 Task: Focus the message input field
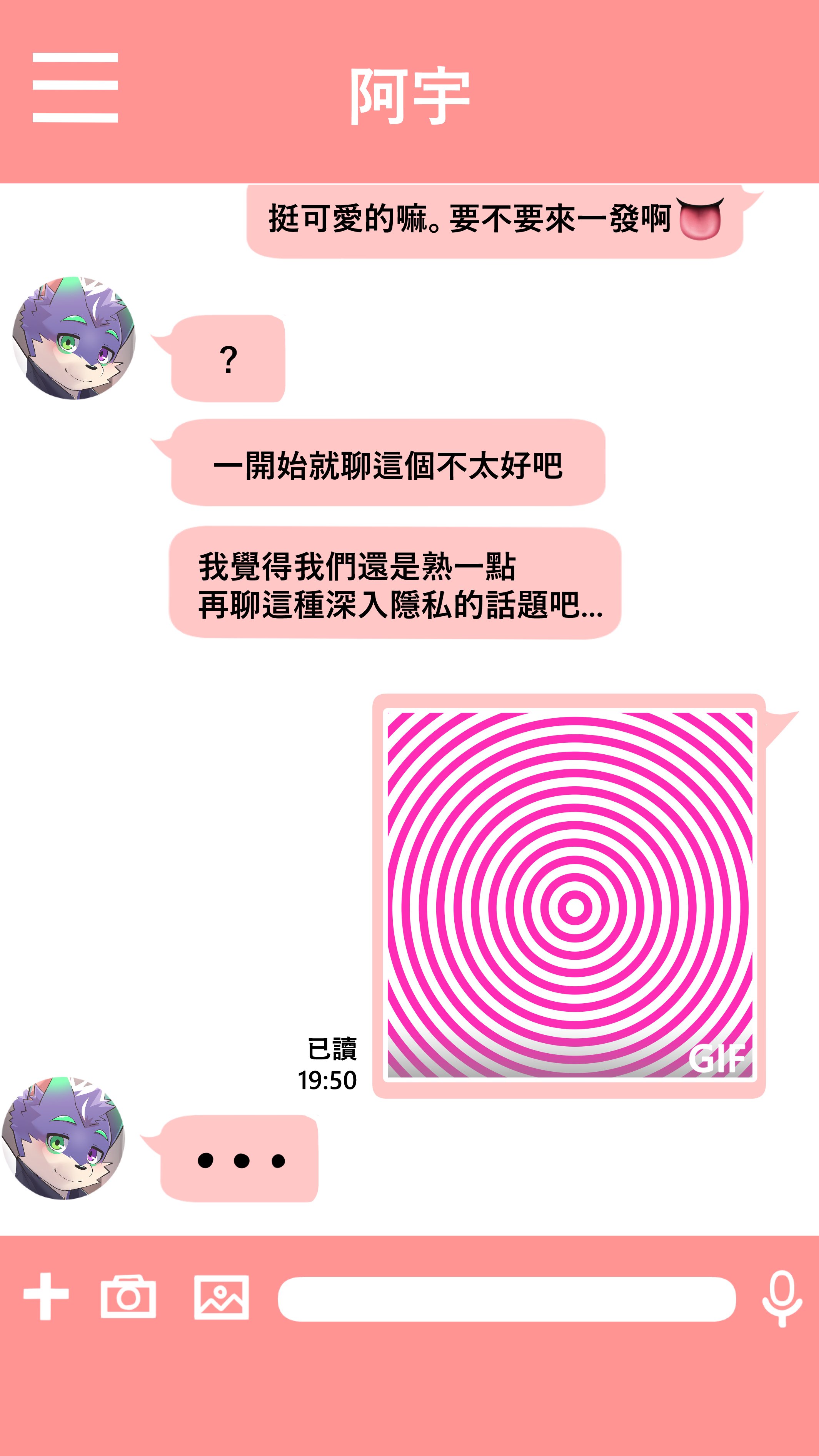pyautogui.click(x=506, y=1298)
